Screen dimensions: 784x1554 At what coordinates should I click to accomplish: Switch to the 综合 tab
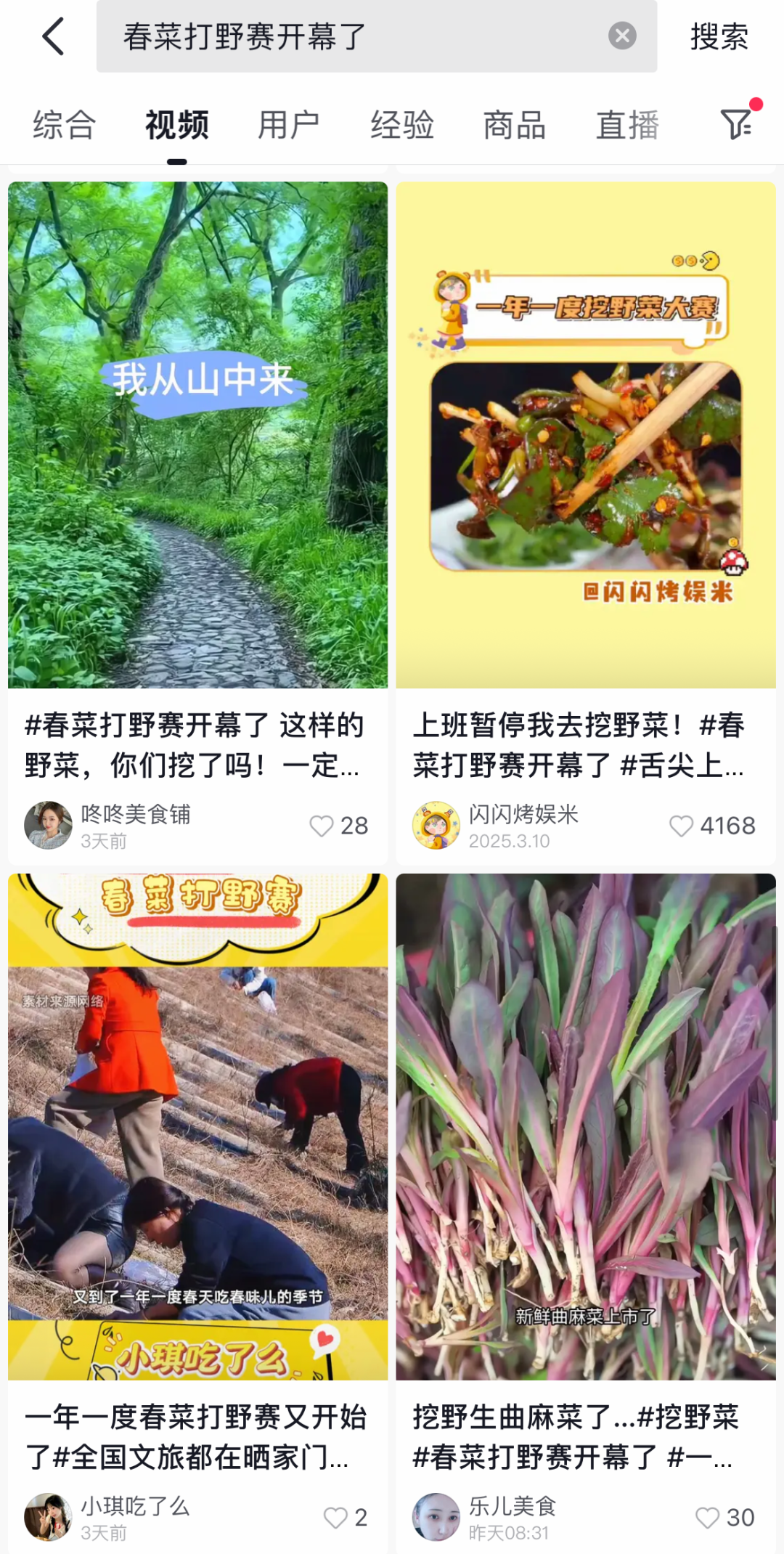(x=64, y=125)
